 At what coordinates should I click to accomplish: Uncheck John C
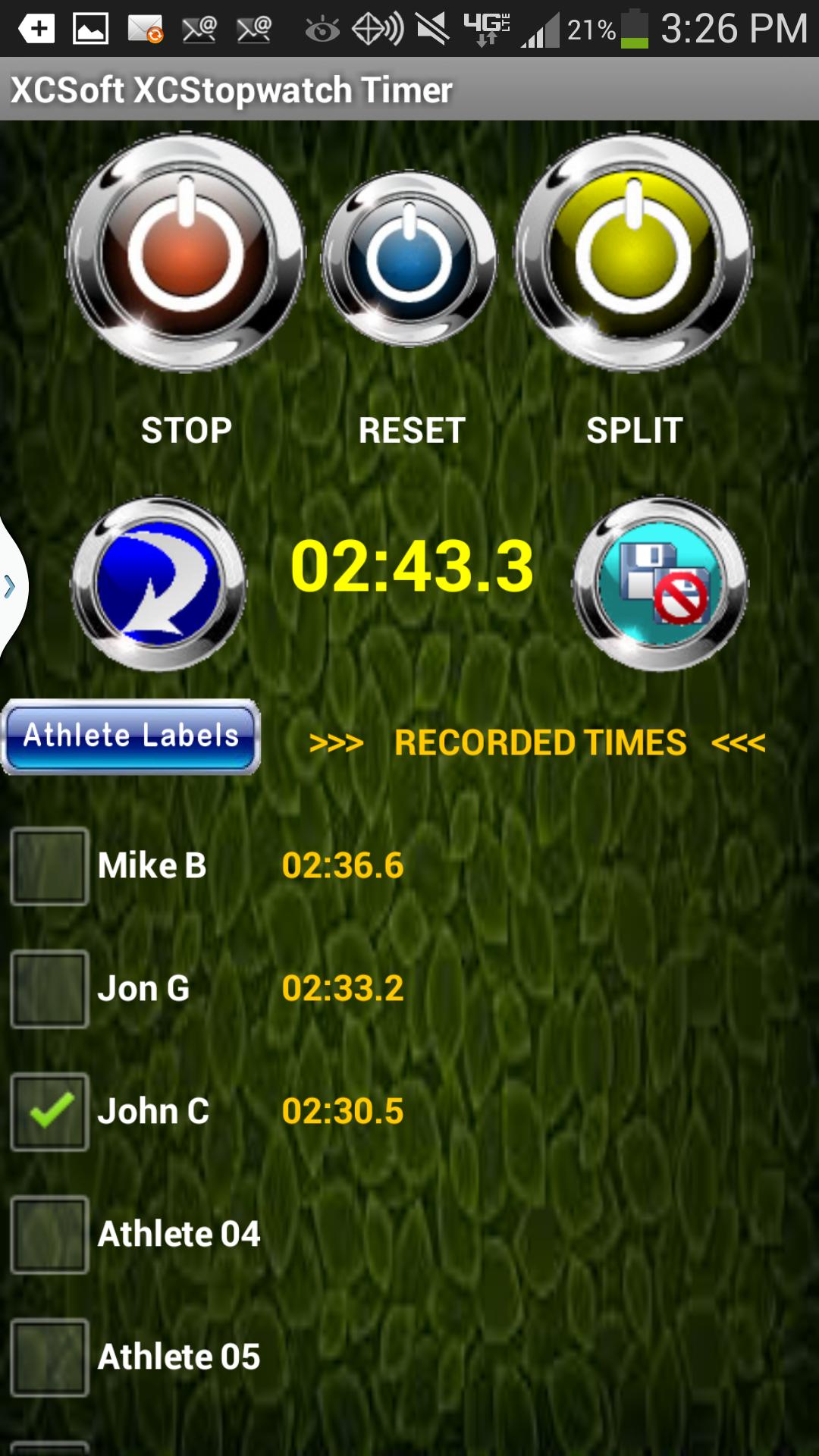point(49,1112)
